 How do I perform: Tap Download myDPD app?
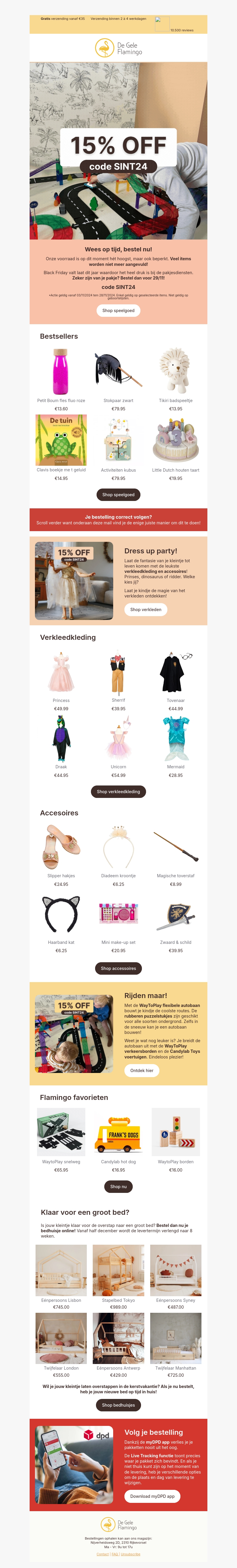152,1496
